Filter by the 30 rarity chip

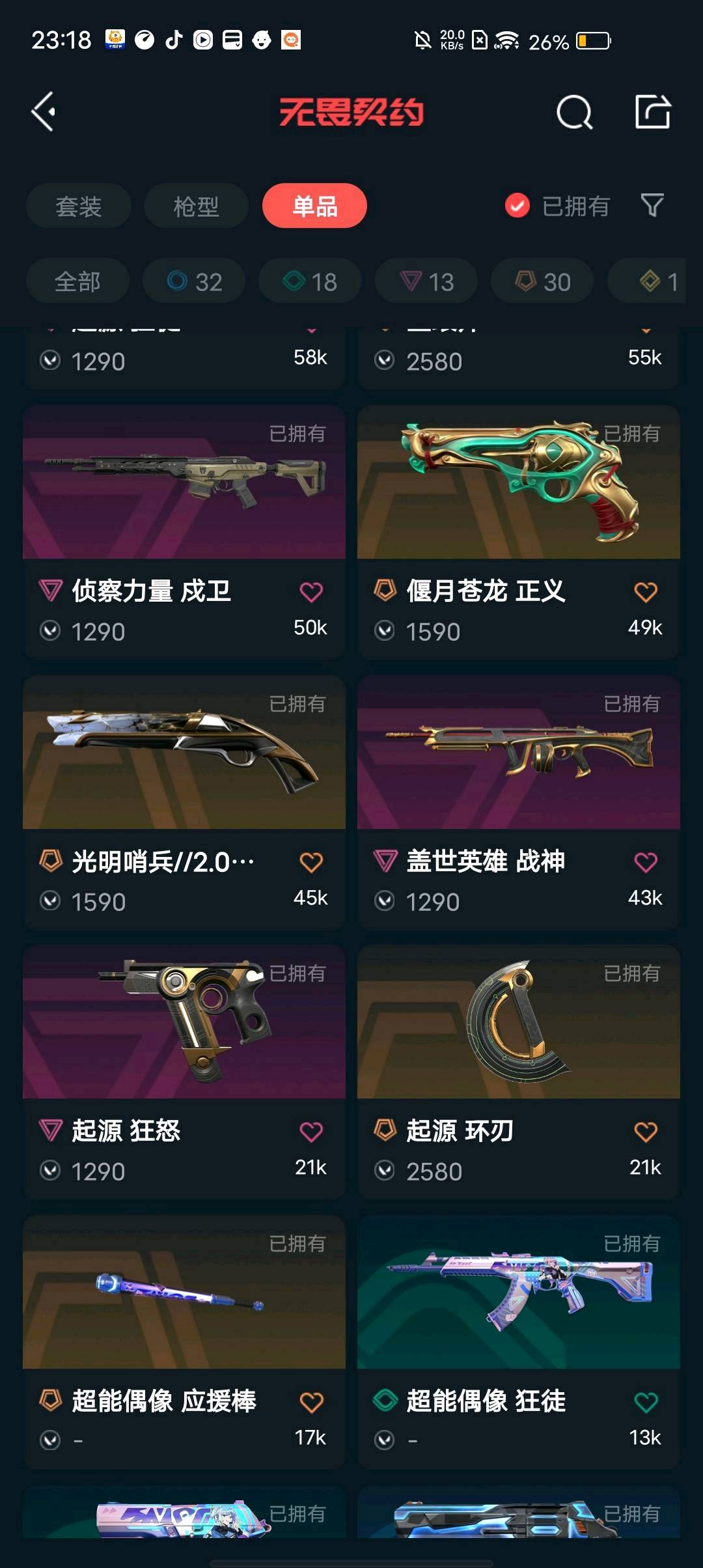click(x=542, y=281)
